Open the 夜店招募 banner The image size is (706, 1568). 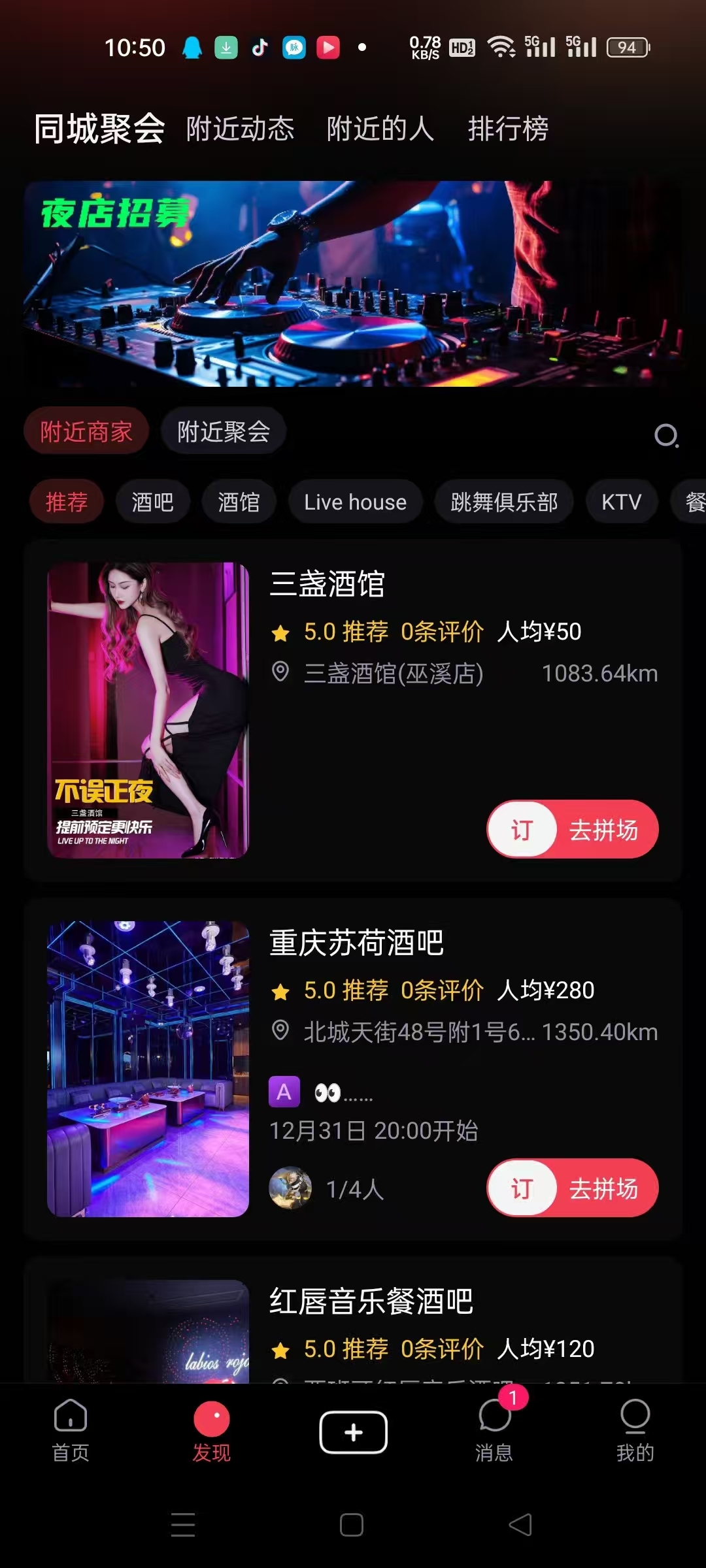click(353, 284)
